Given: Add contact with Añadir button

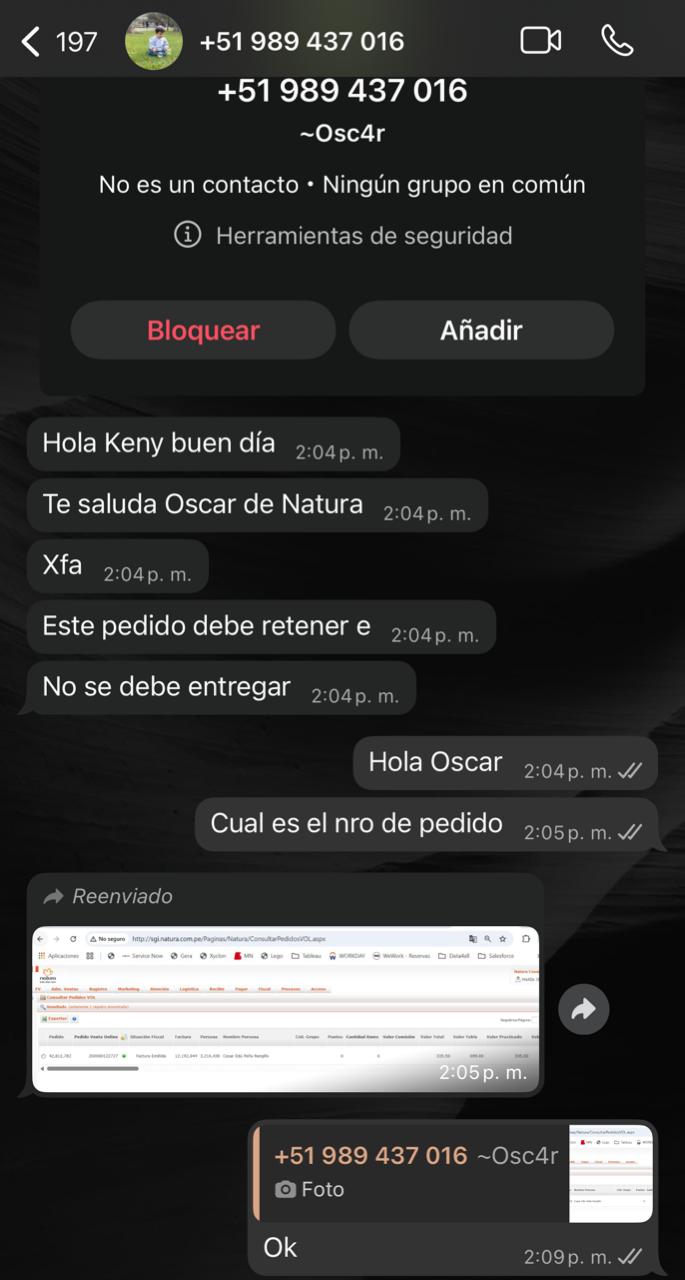Looking at the screenshot, I should tap(481, 330).
